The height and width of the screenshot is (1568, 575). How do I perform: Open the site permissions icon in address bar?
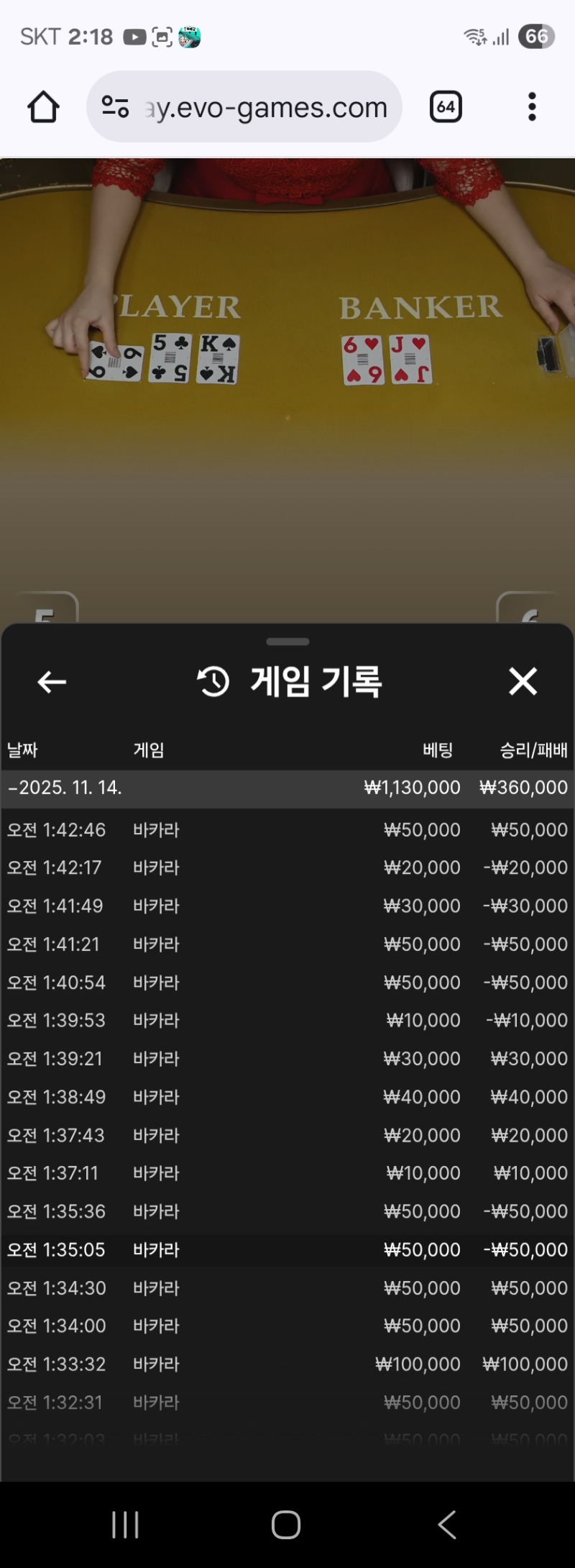click(115, 106)
